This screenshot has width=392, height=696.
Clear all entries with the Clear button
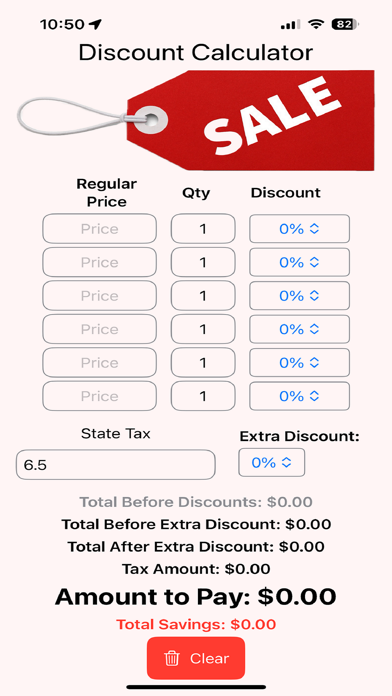[x=196, y=658]
